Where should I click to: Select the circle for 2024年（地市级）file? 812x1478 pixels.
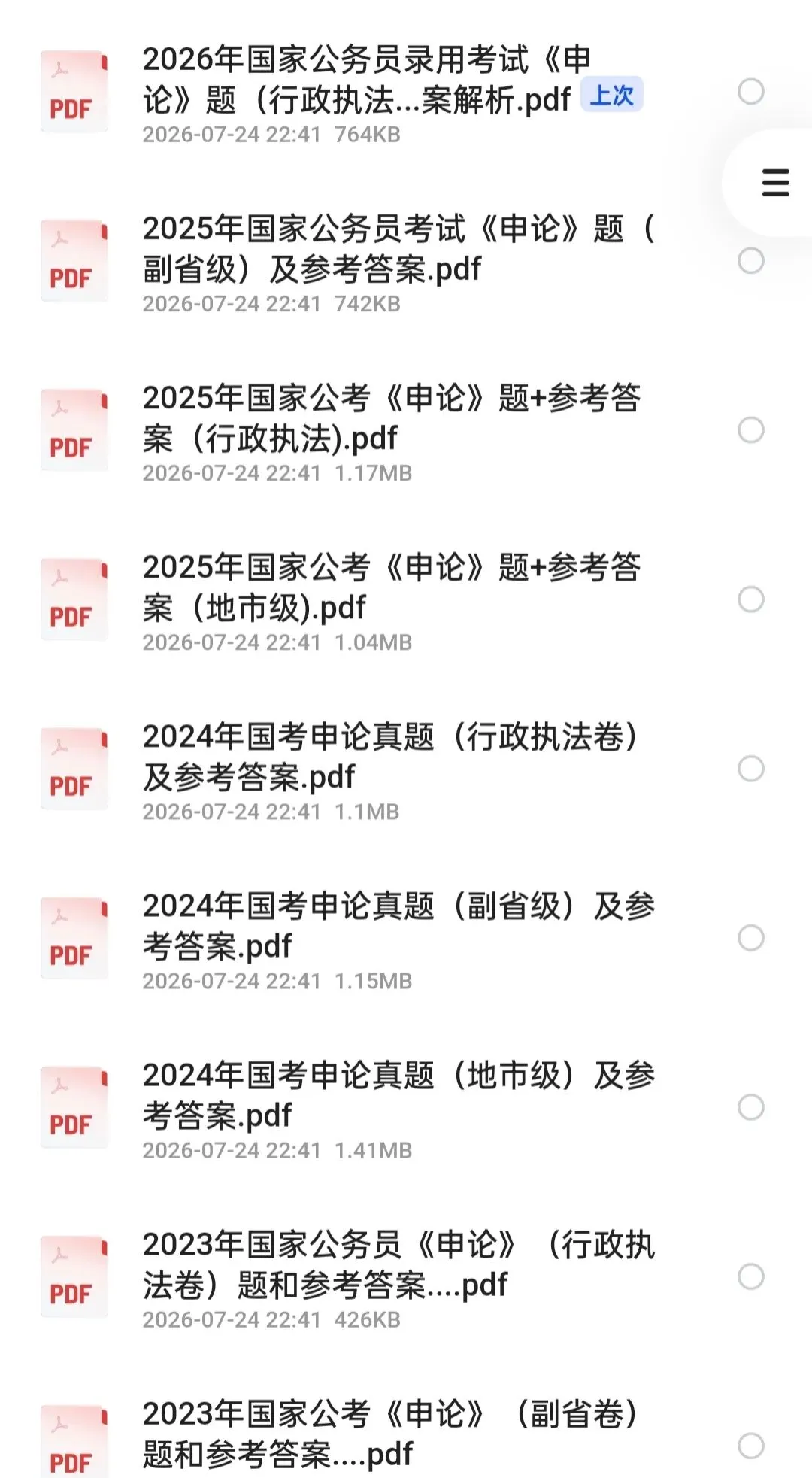click(x=750, y=1106)
